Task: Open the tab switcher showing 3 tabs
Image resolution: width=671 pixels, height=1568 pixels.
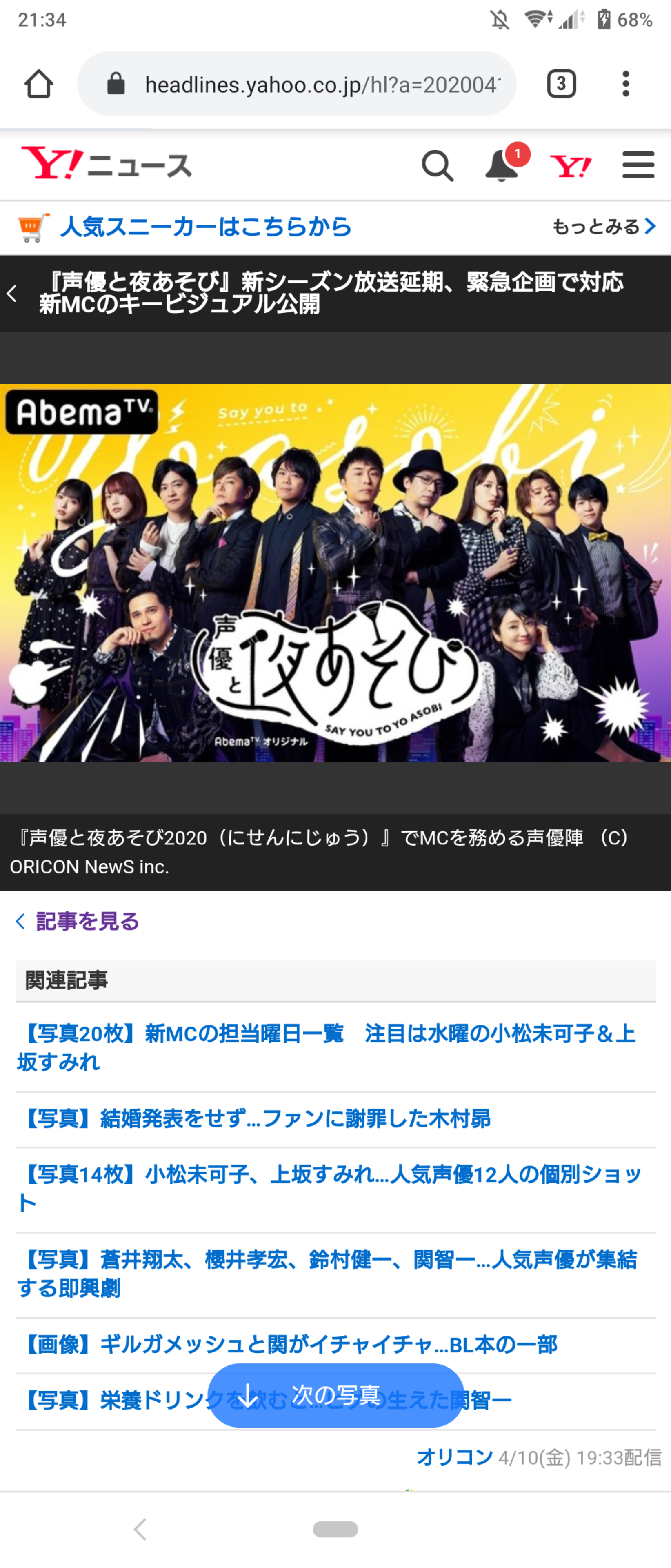Action: [x=561, y=84]
